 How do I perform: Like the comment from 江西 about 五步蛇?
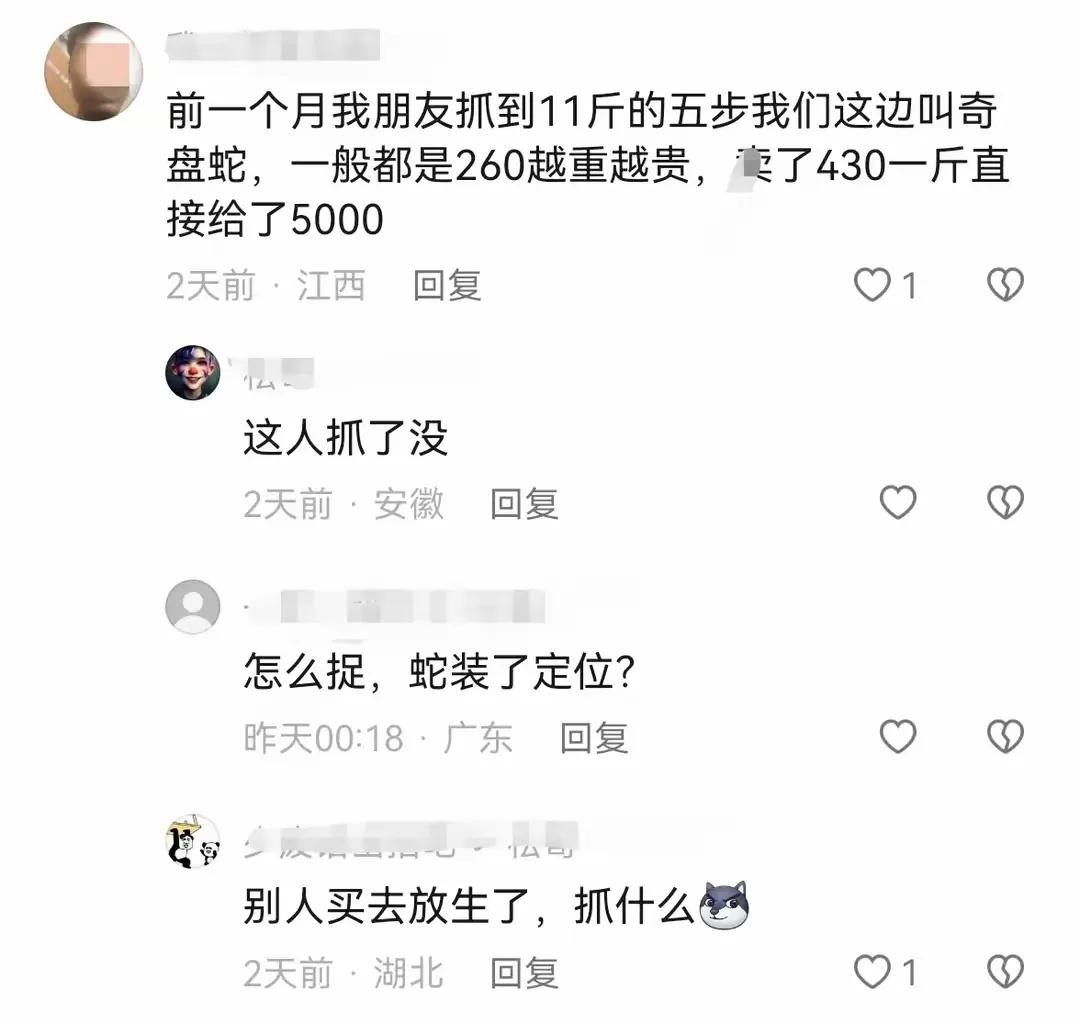(872, 287)
